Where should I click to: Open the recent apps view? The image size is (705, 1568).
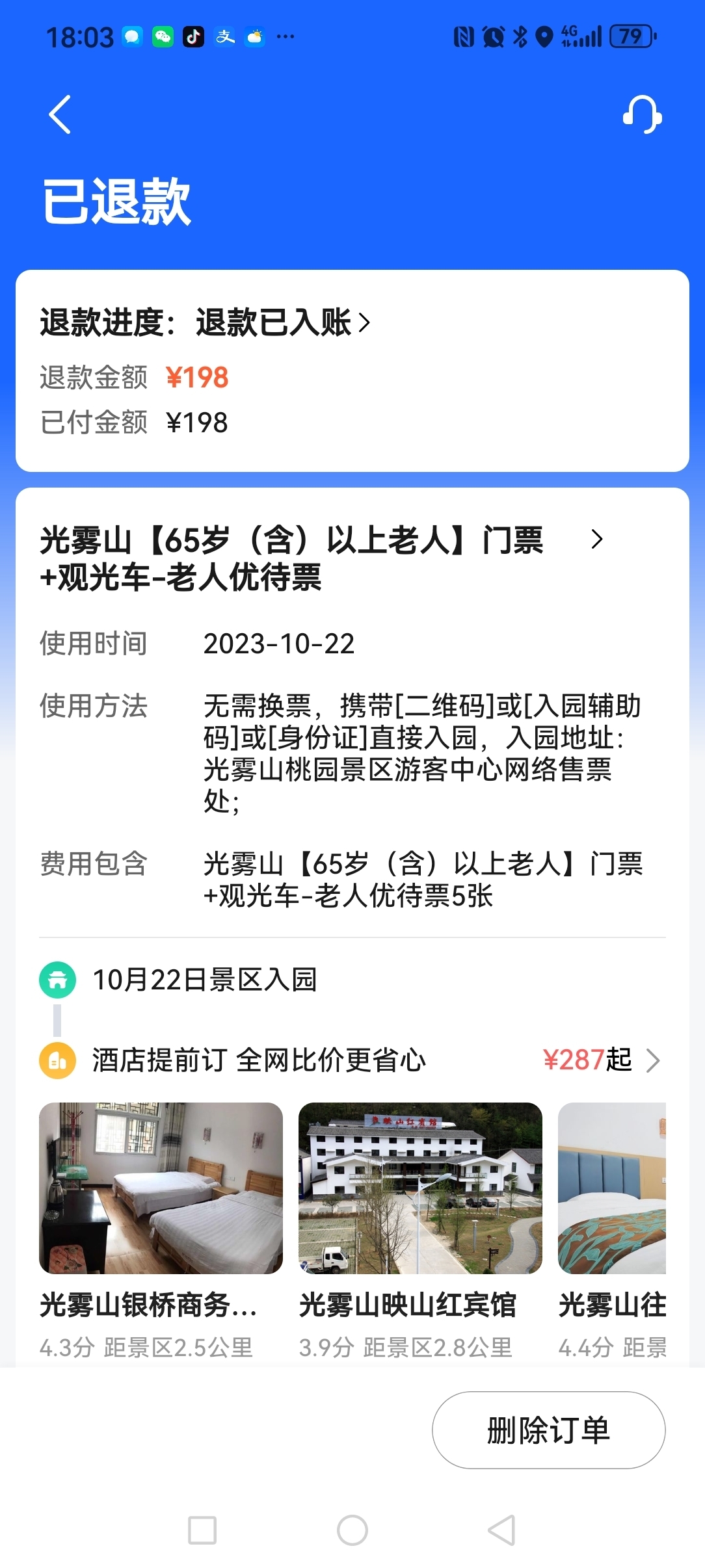(x=202, y=1530)
